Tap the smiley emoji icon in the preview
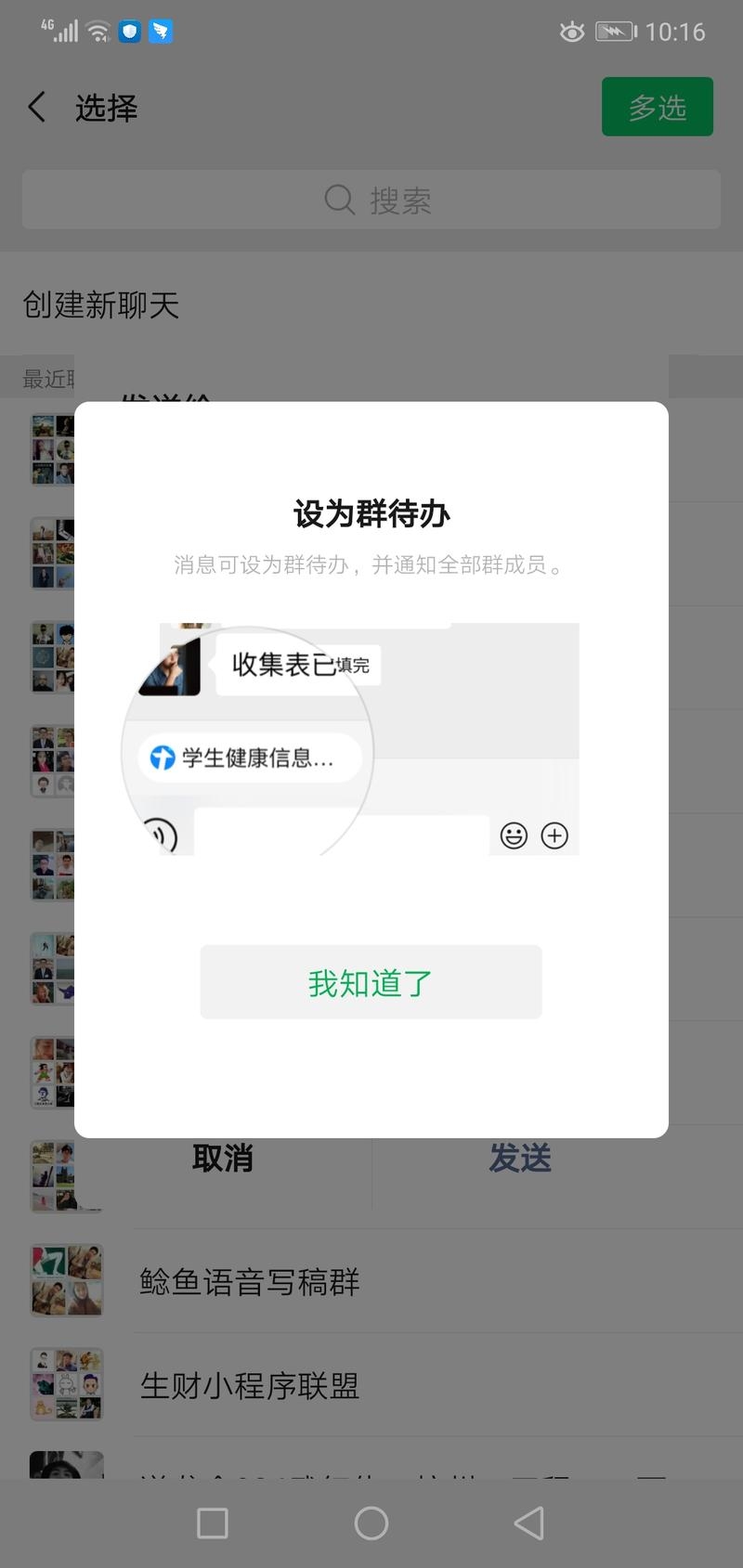Screen dimensions: 743x1568 513,836
